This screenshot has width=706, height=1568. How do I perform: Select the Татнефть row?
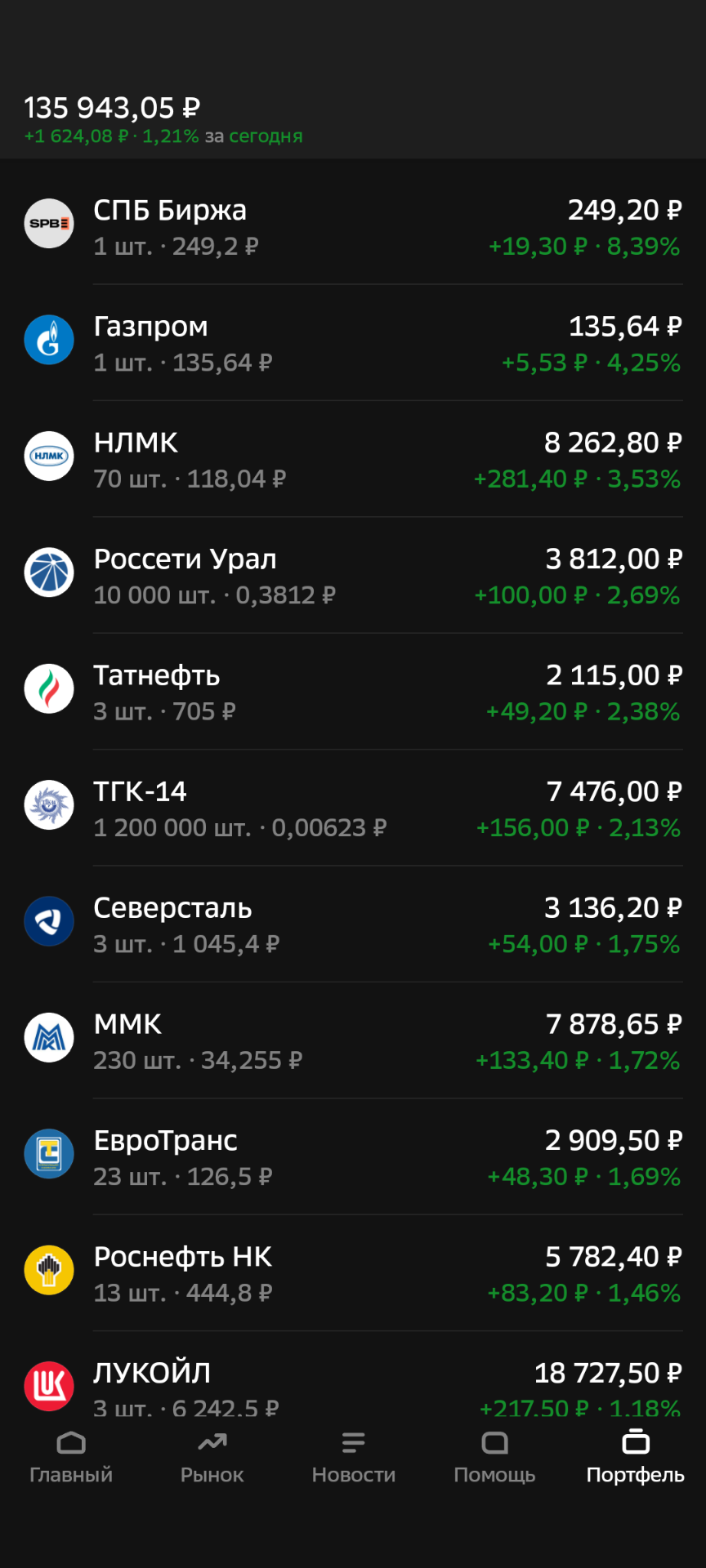coord(353,692)
